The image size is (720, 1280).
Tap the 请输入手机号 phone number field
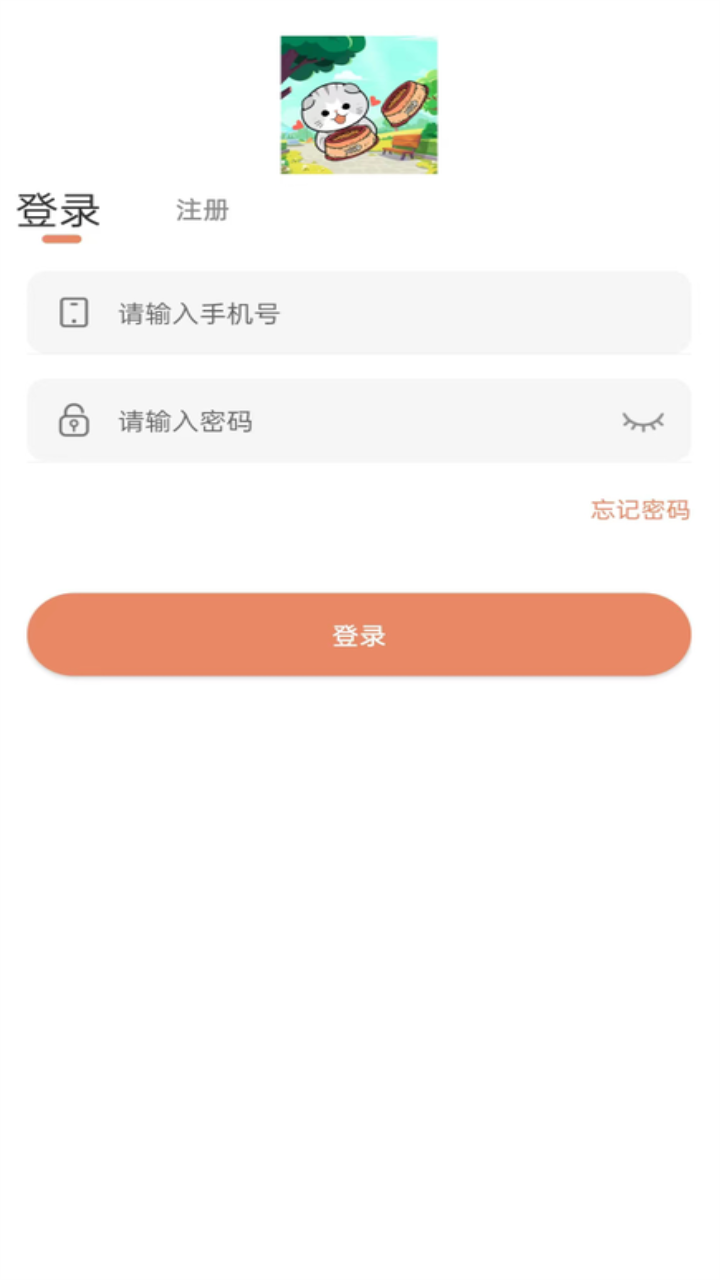[x=359, y=313]
